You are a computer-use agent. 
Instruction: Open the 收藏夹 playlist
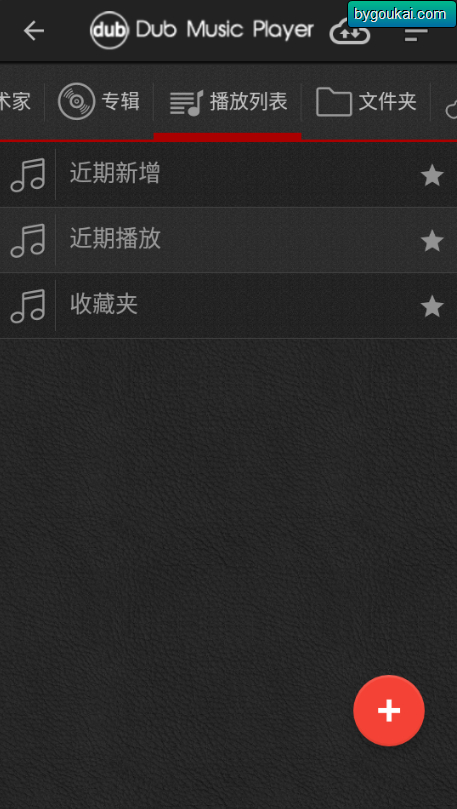(228, 305)
